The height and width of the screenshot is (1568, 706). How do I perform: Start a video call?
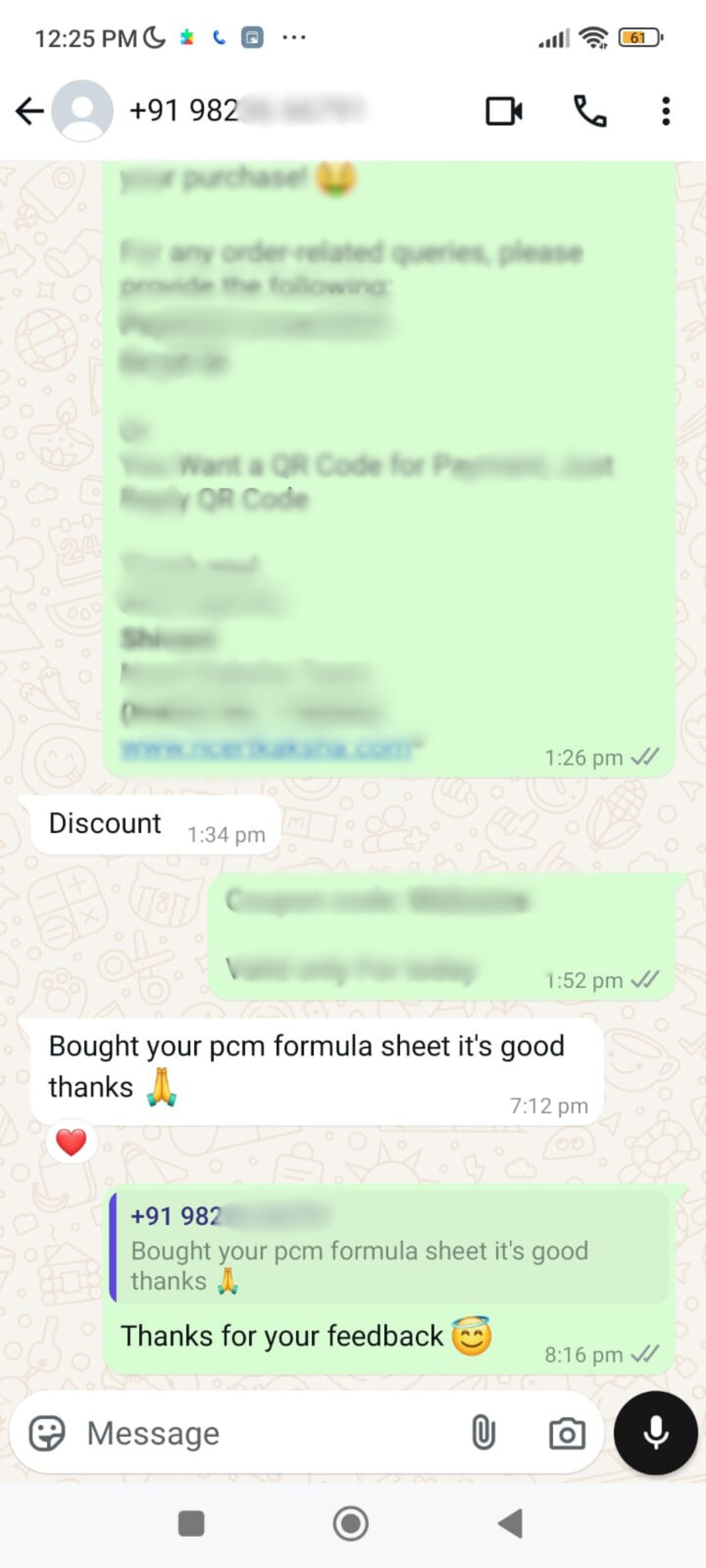[503, 111]
